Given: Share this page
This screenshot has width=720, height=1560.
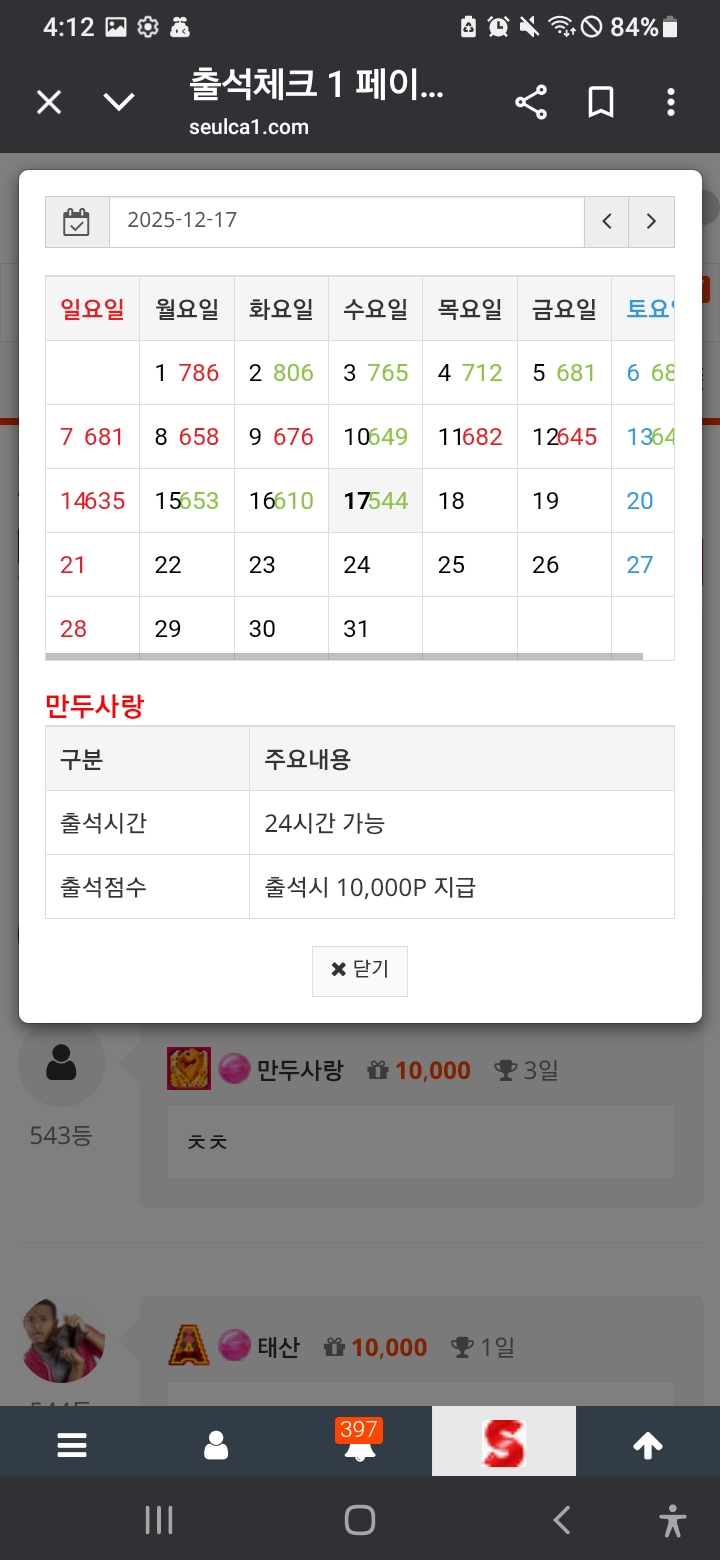Looking at the screenshot, I should tap(531, 102).
